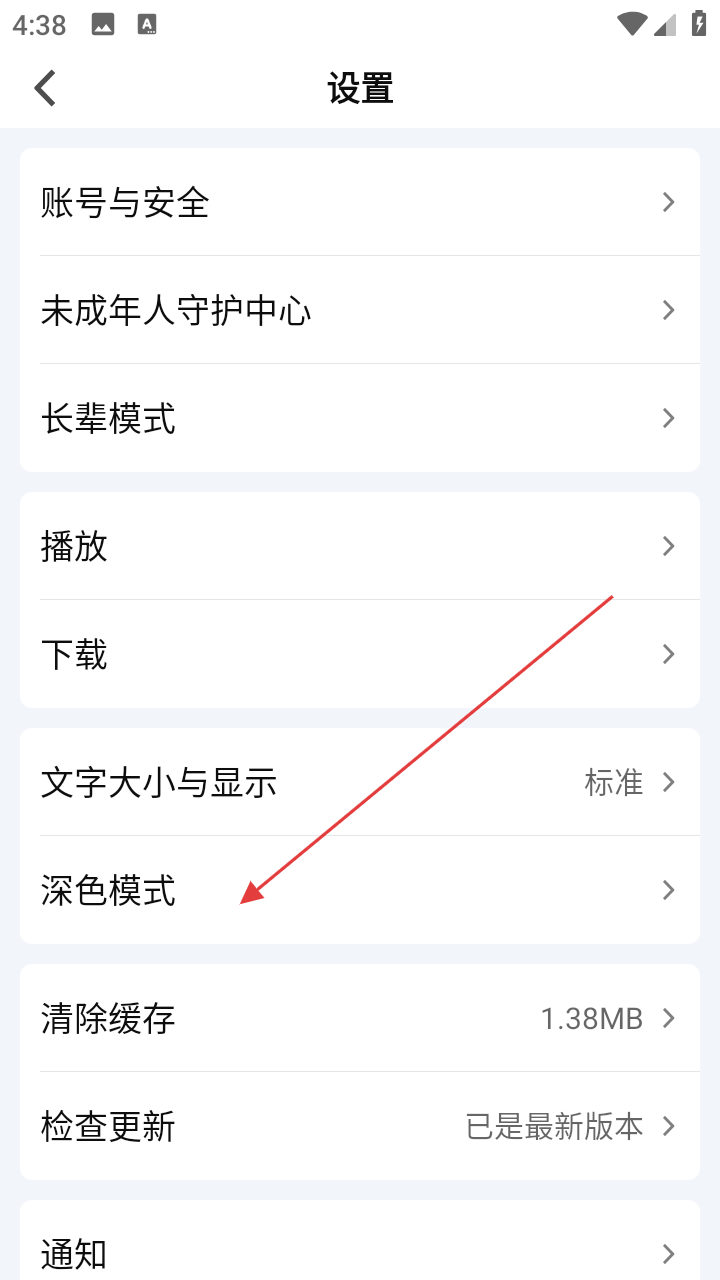720x1280 pixels.
Task: Tap 检查更新 to check for updates
Action: 360,1127
